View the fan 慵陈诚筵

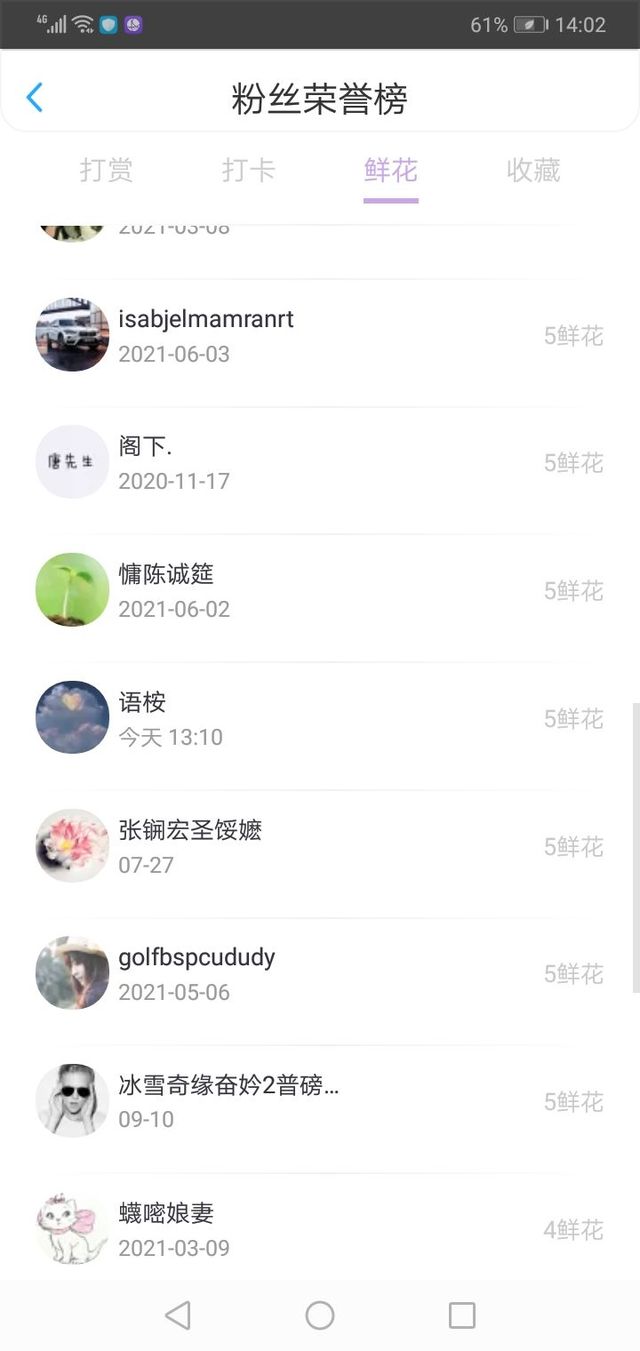[x=320, y=590]
